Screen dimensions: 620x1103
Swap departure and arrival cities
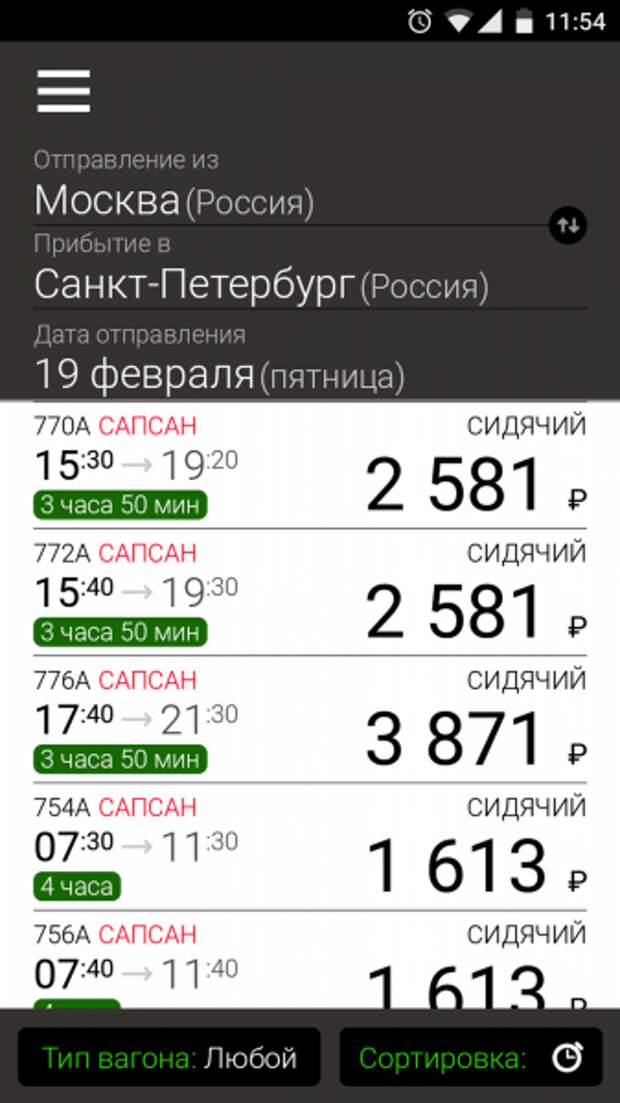tap(568, 225)
